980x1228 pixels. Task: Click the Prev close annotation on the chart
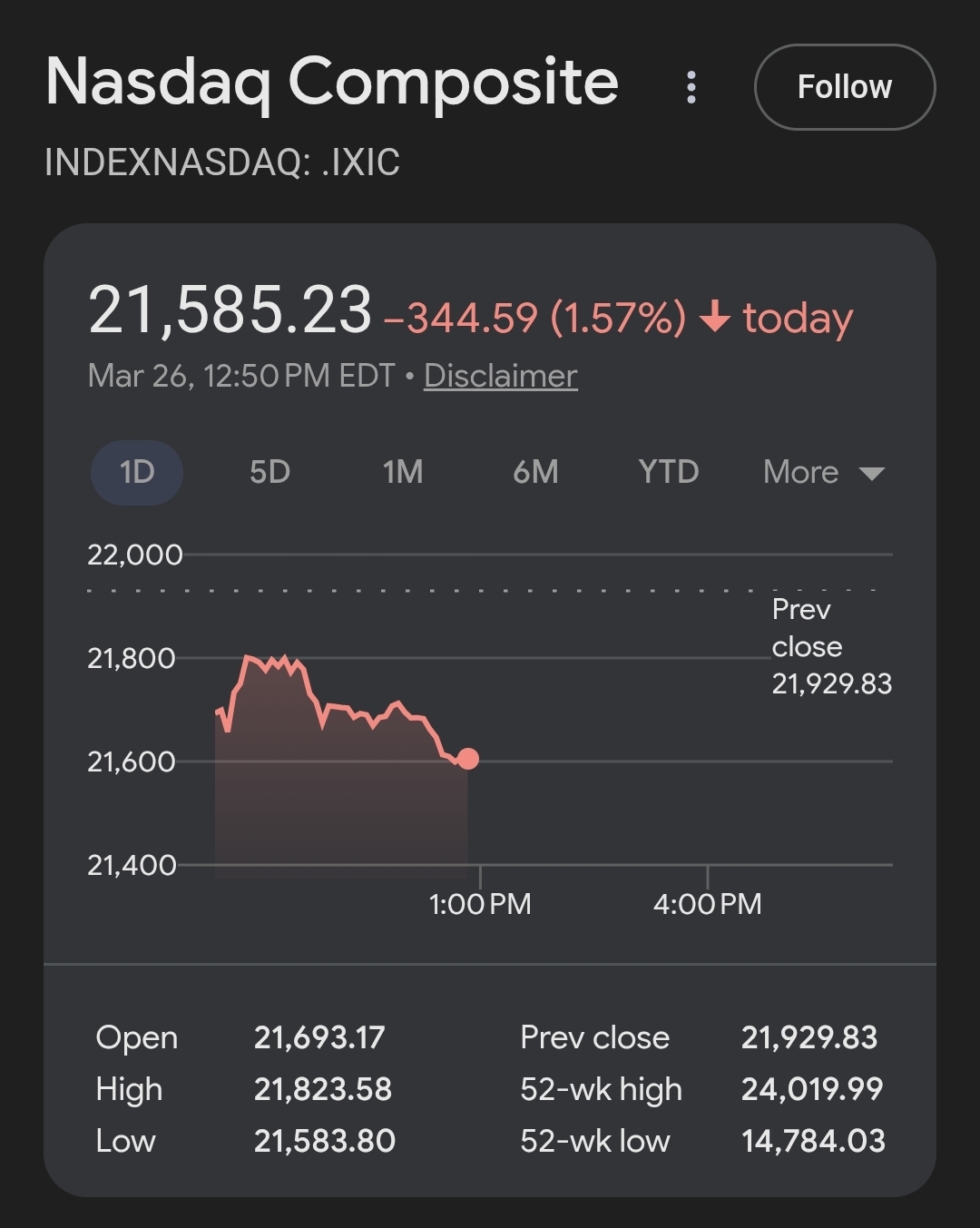tap(831, 646)
